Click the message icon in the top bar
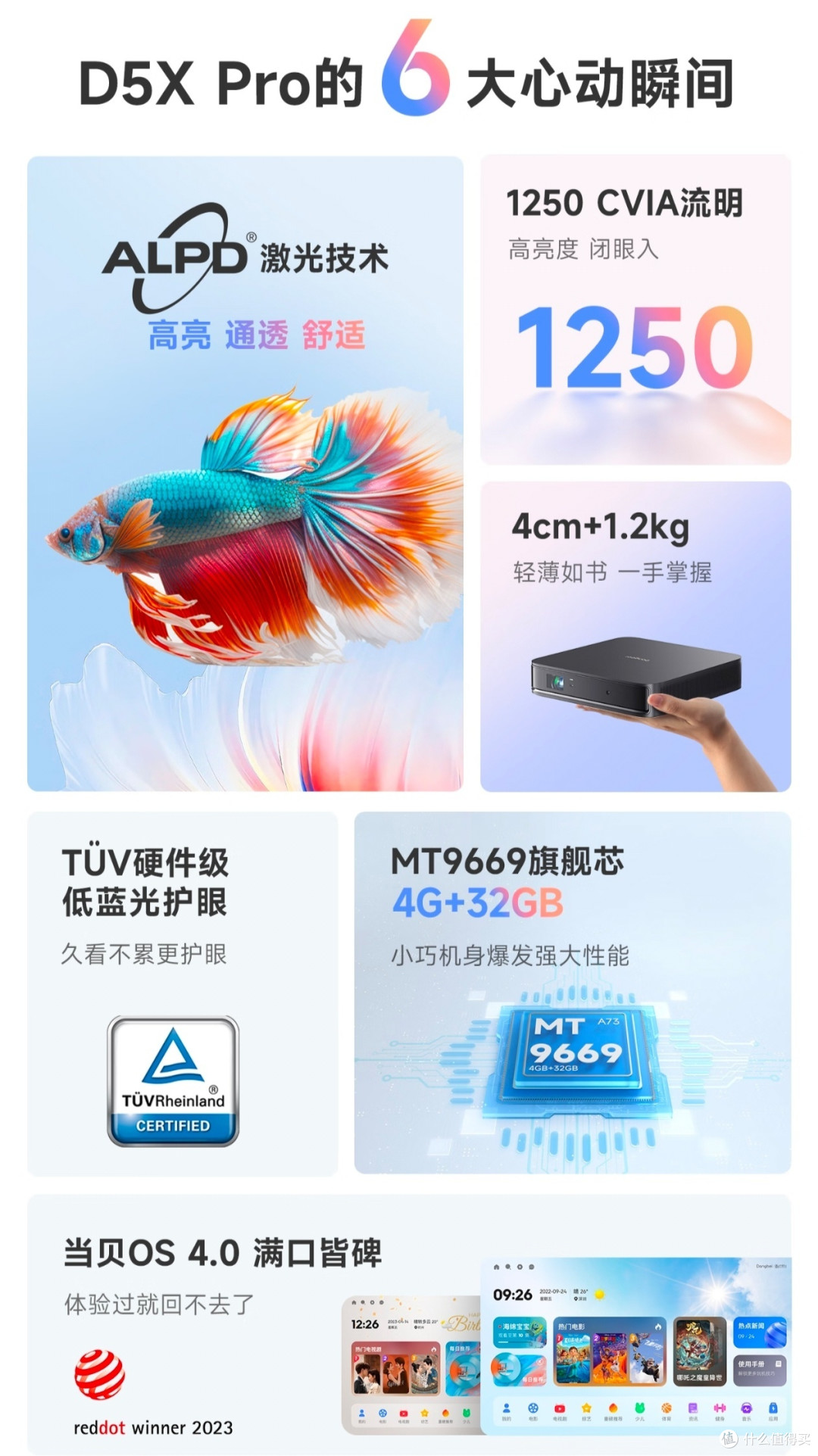 pos(530,1267)
